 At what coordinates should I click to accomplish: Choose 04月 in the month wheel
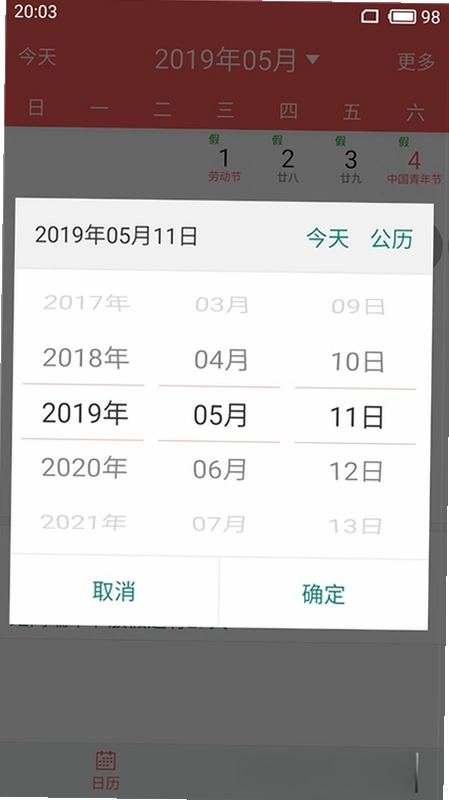point(220,360)
